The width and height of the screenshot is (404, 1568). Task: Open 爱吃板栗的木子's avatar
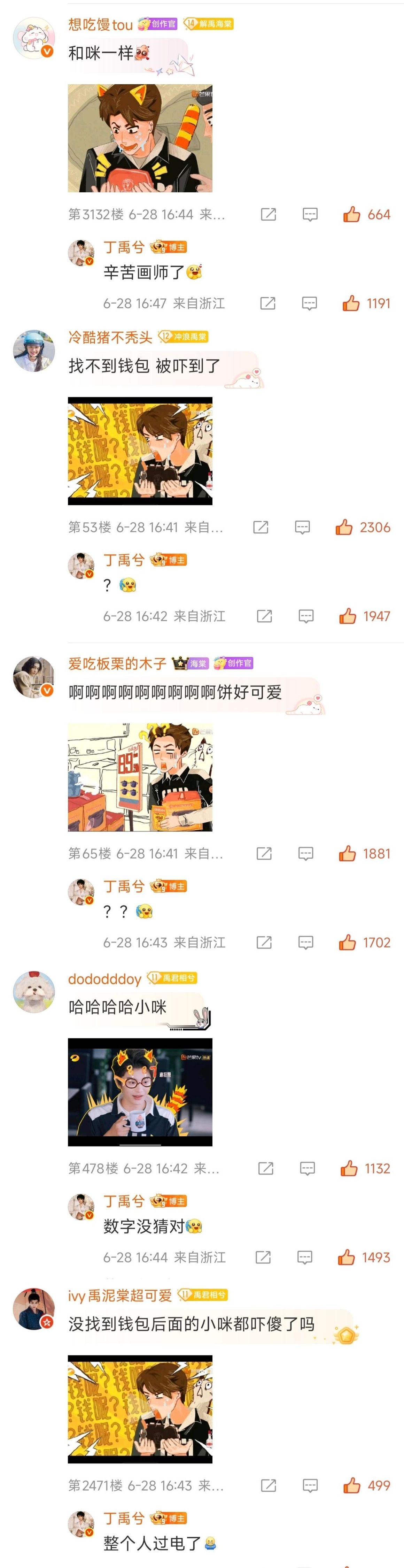point(34,677)
